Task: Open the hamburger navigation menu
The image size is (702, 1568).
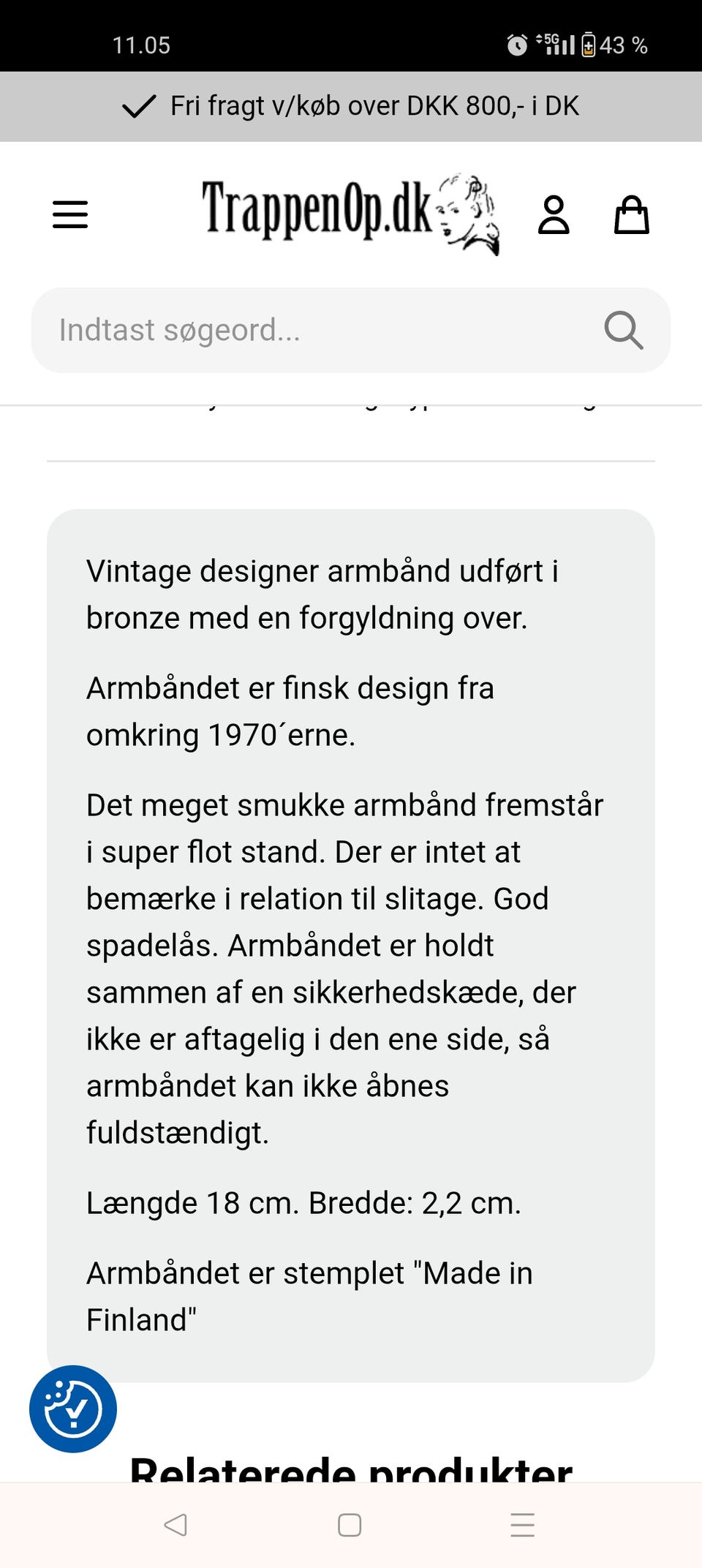Action: click(x=70, y=215)
